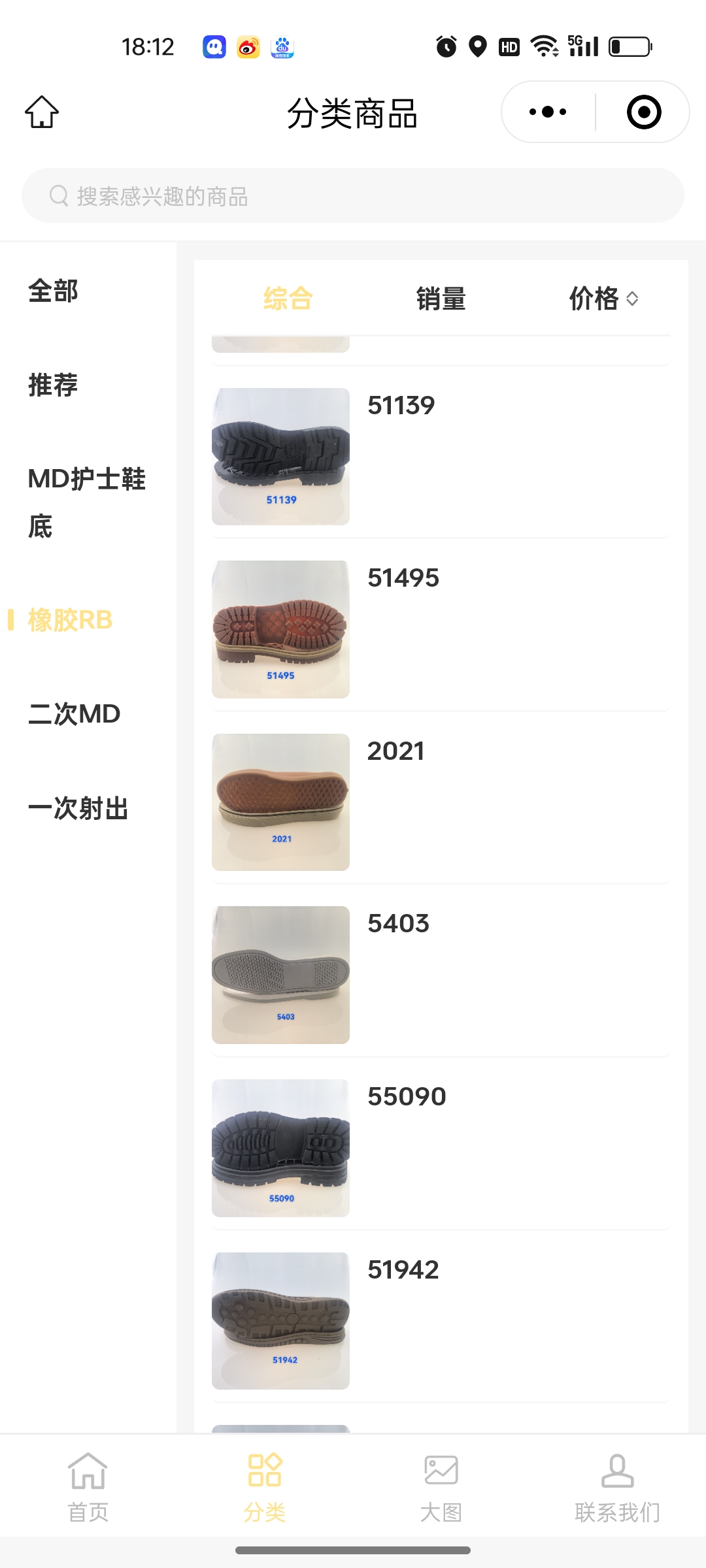The image size is (706, 1568).
Task: Switch to the 大图 tab
Action: pos(441,1483)
